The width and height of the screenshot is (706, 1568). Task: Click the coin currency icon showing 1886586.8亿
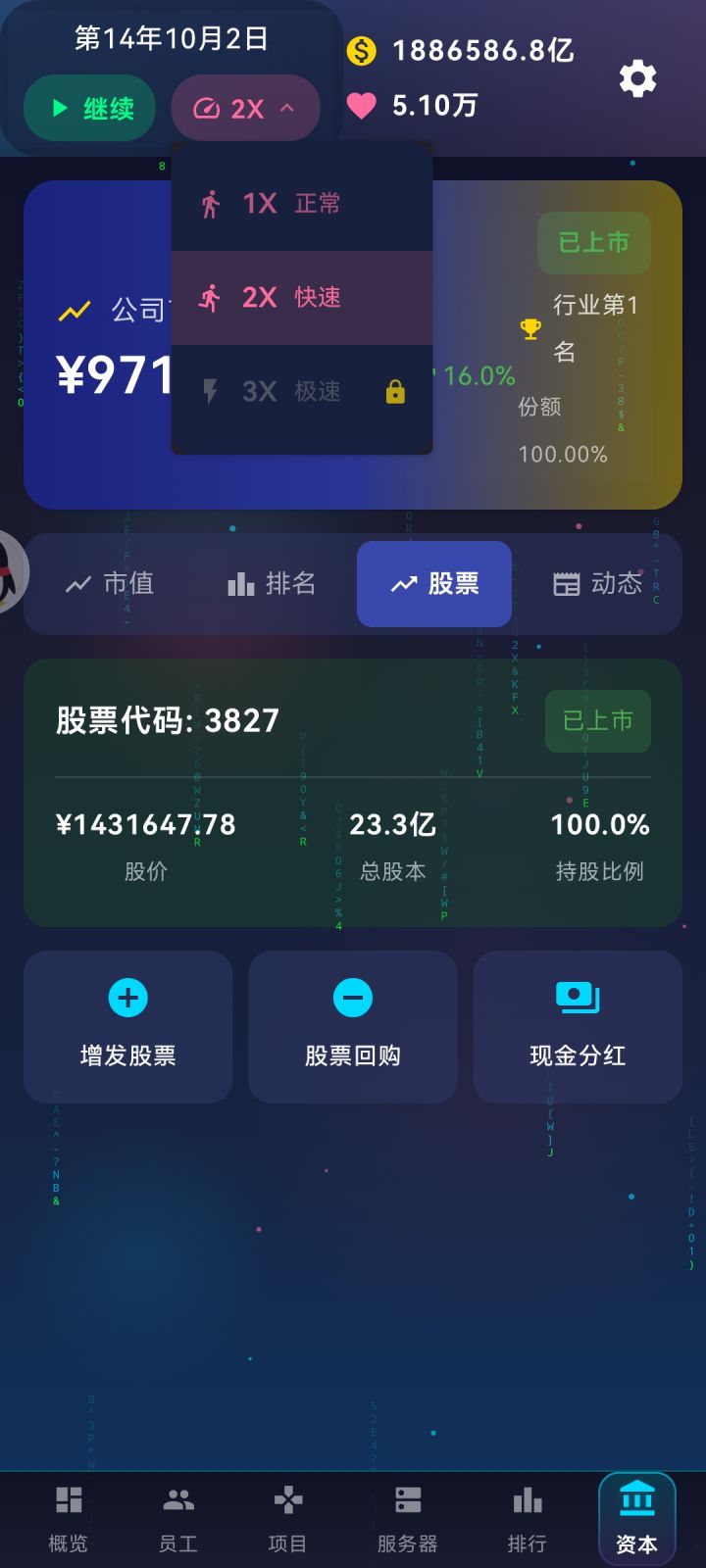[x=364, y=51]
